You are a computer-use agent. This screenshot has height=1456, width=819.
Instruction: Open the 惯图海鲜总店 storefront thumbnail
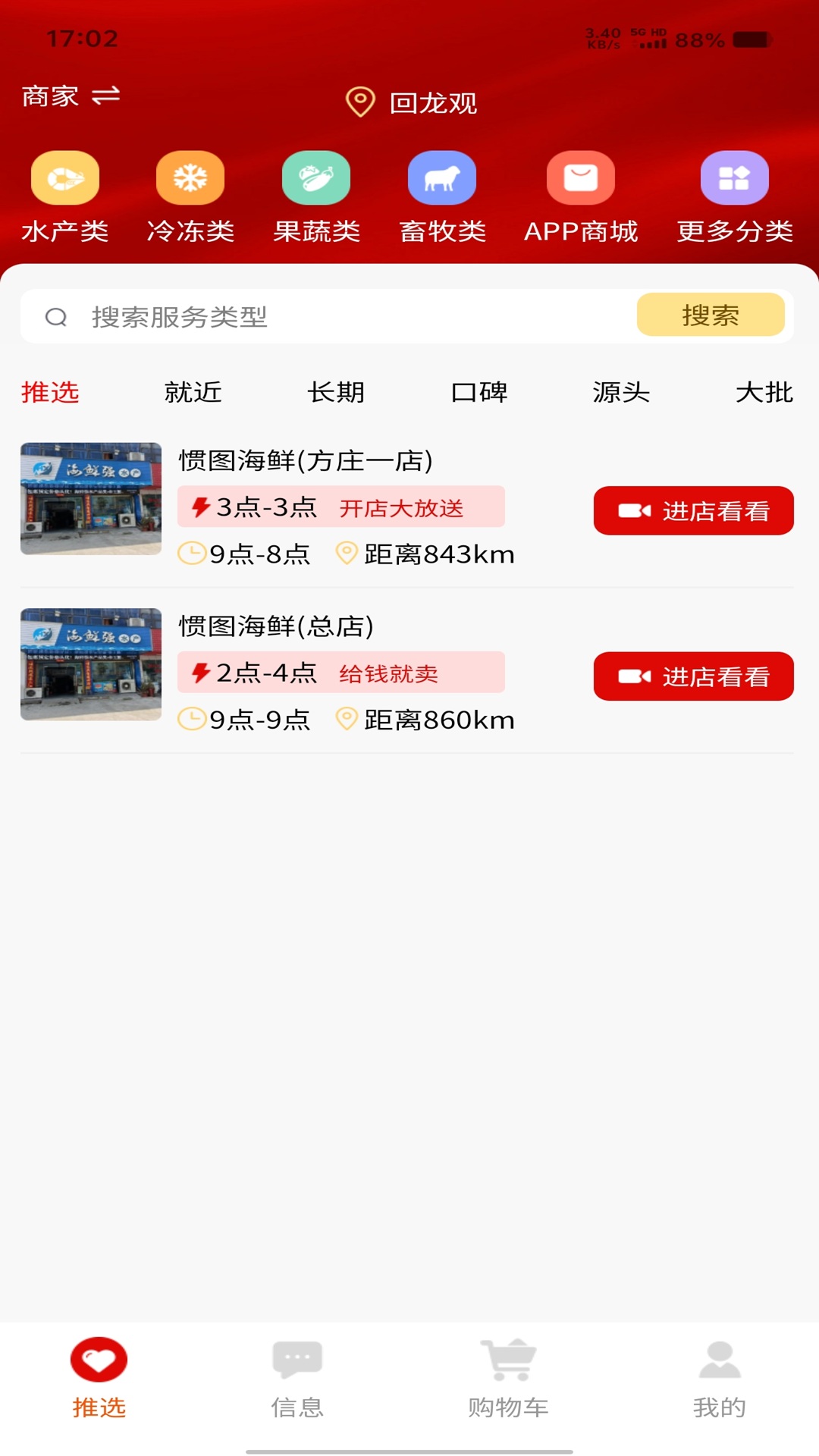pos(90,664)
